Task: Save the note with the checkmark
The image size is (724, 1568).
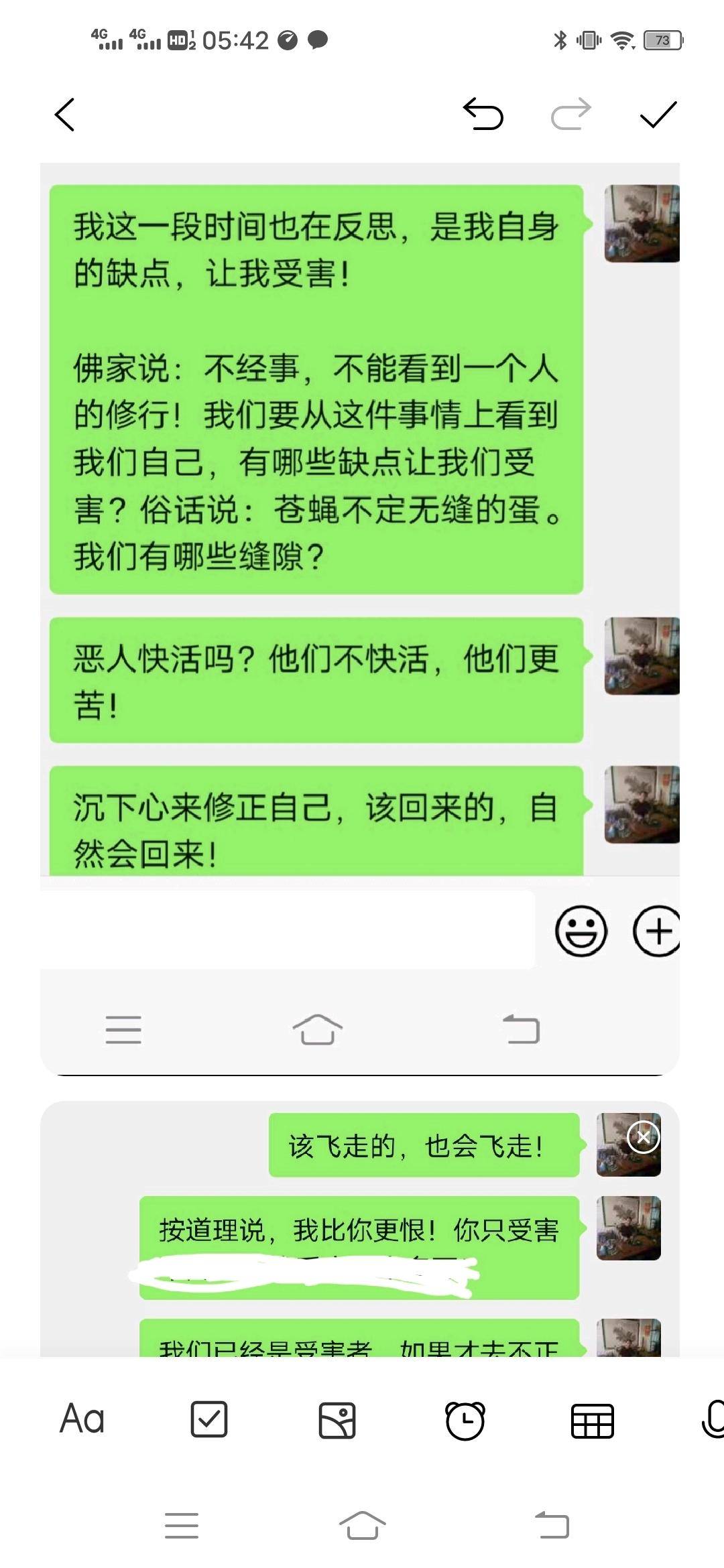Action: (658, 115)
